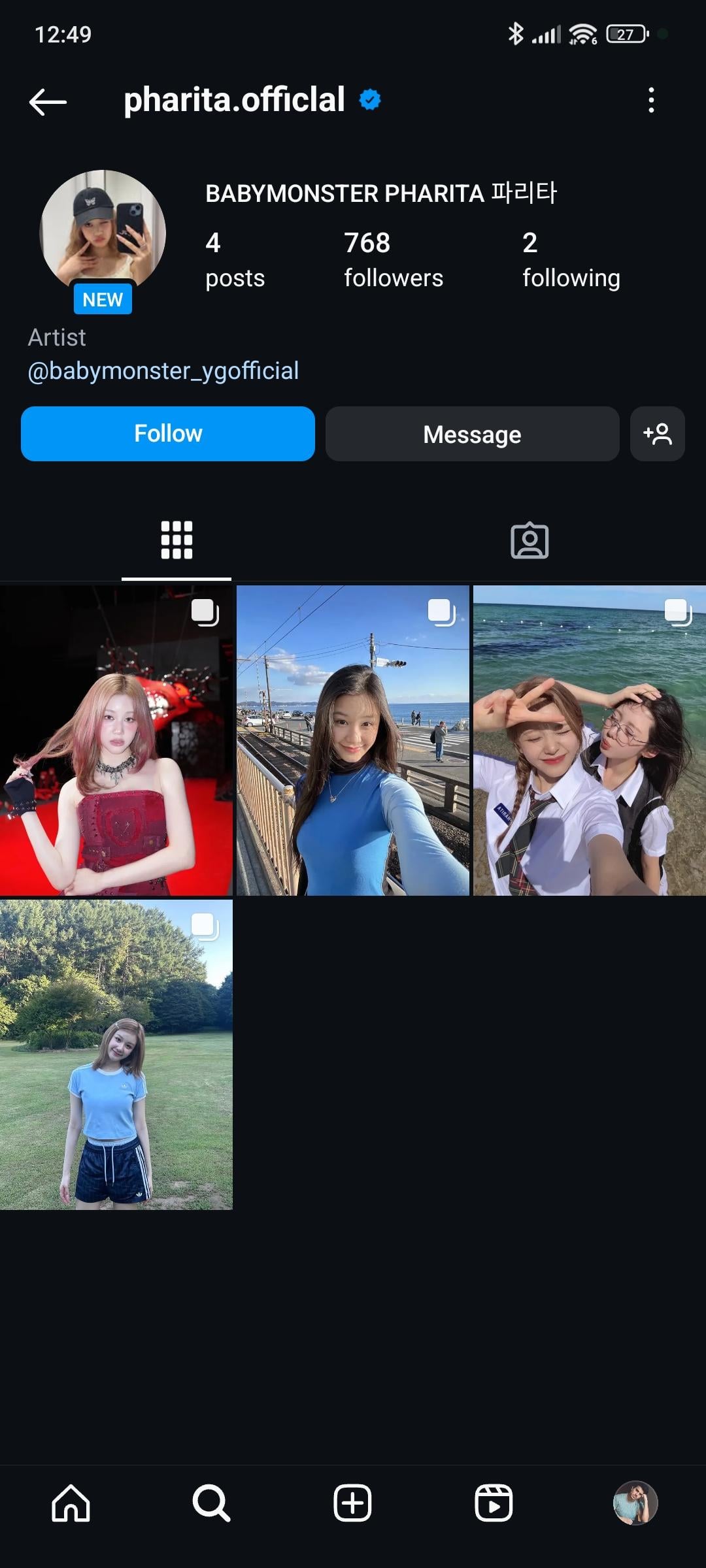Open the Reels tab
706x1568 pixels.
[x=494, y=1503]
